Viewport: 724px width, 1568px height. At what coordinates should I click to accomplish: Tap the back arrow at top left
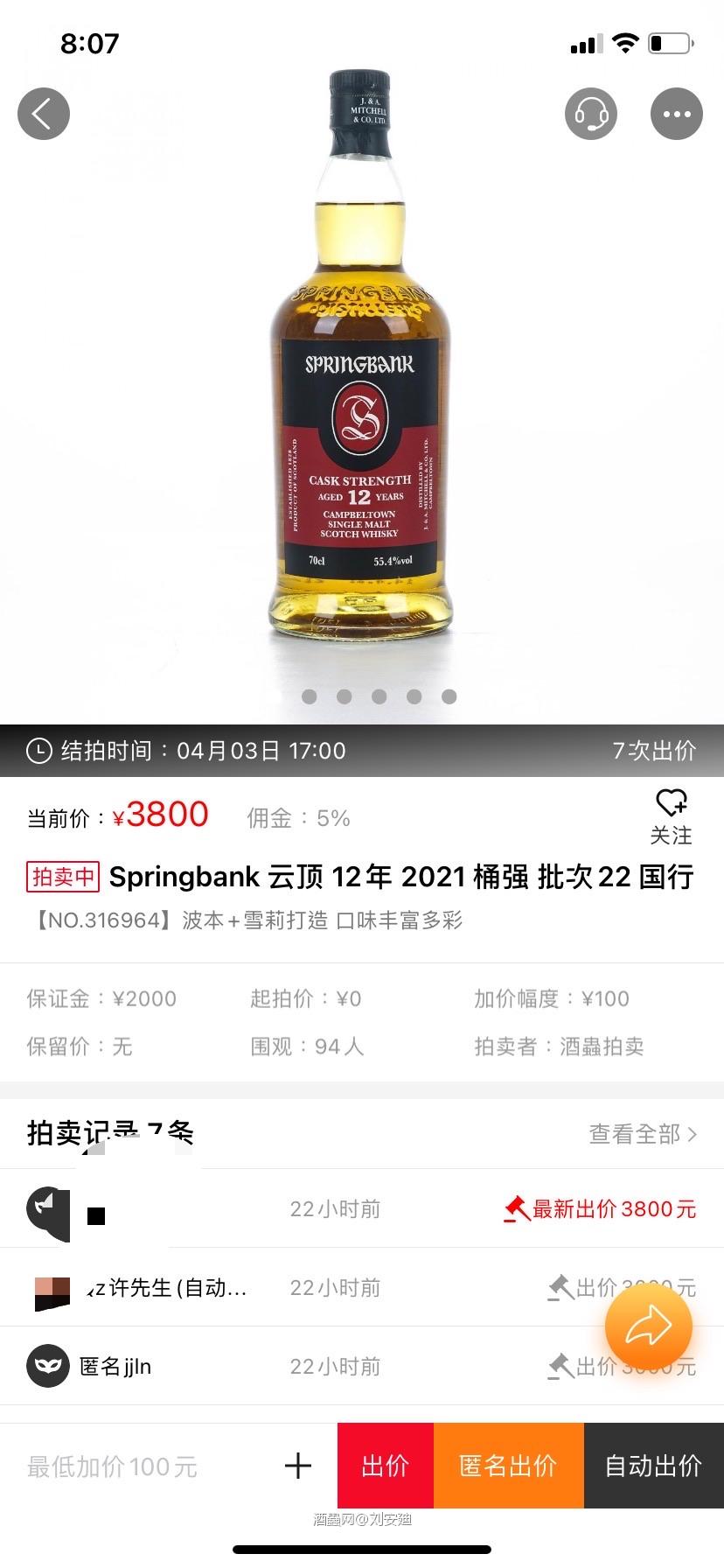[x=44, y=114]
